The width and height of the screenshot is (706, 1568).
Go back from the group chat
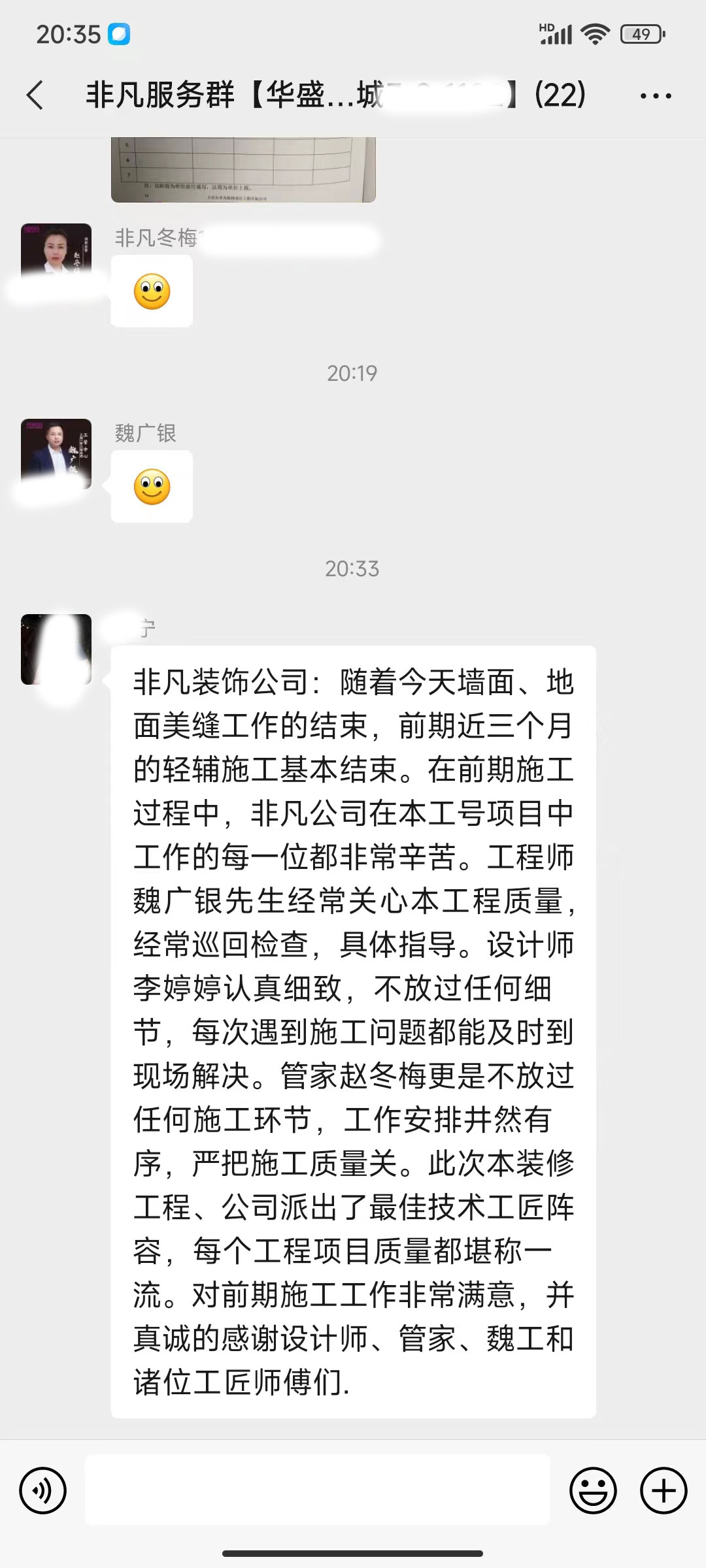tap(35, 95)
